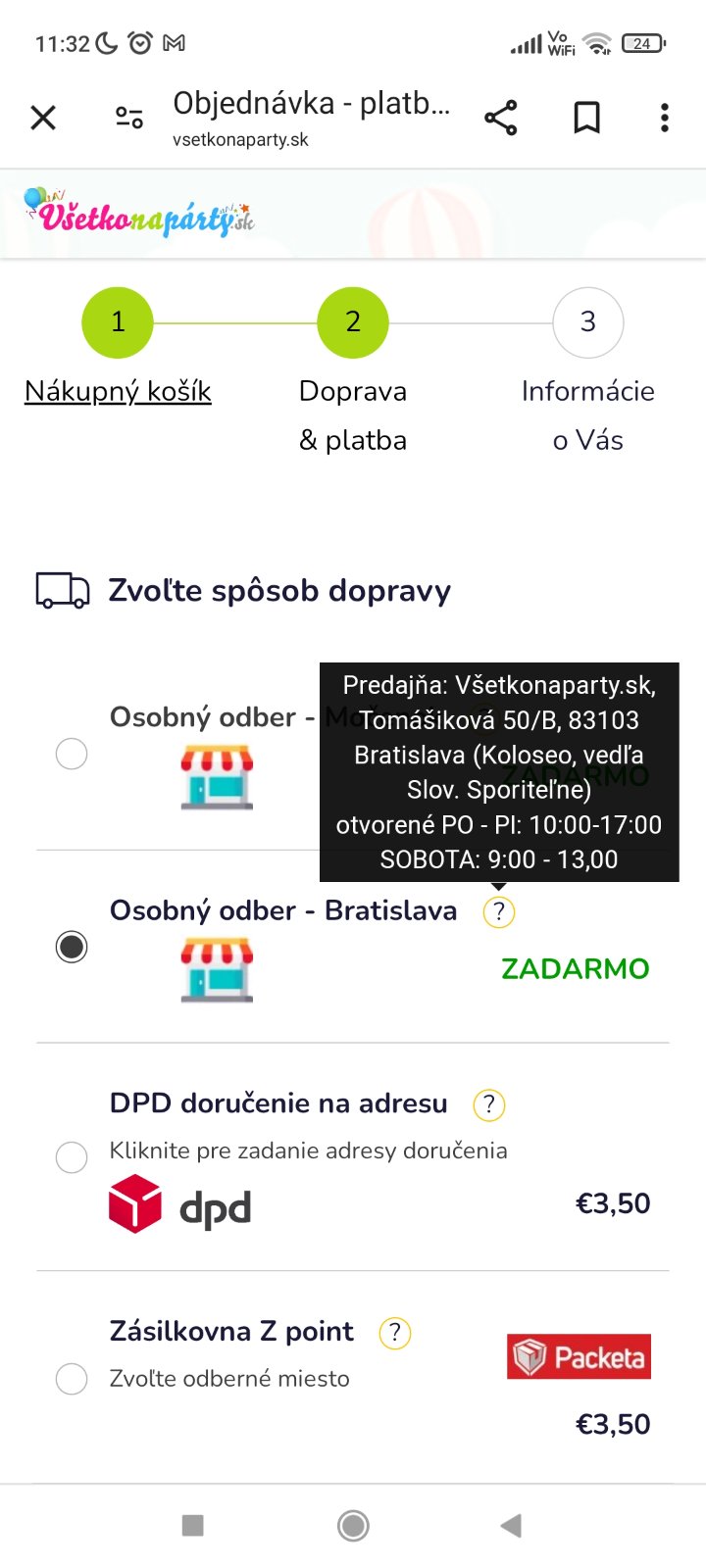Choose Zásilkovna Z point delivery
Image resolution: width=706 pixels, height=1568 pixels.
[x=72, y=1378]
